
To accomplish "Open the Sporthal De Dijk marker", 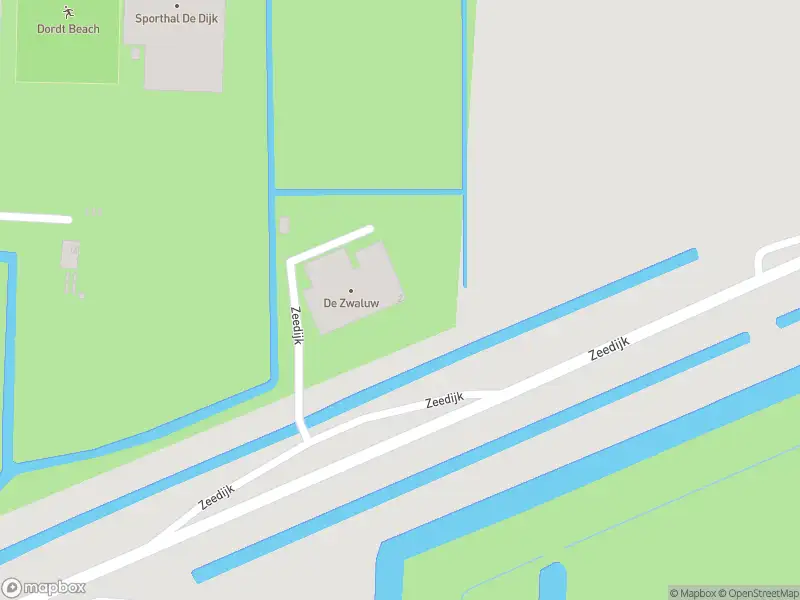I will (x=176, y=6).
